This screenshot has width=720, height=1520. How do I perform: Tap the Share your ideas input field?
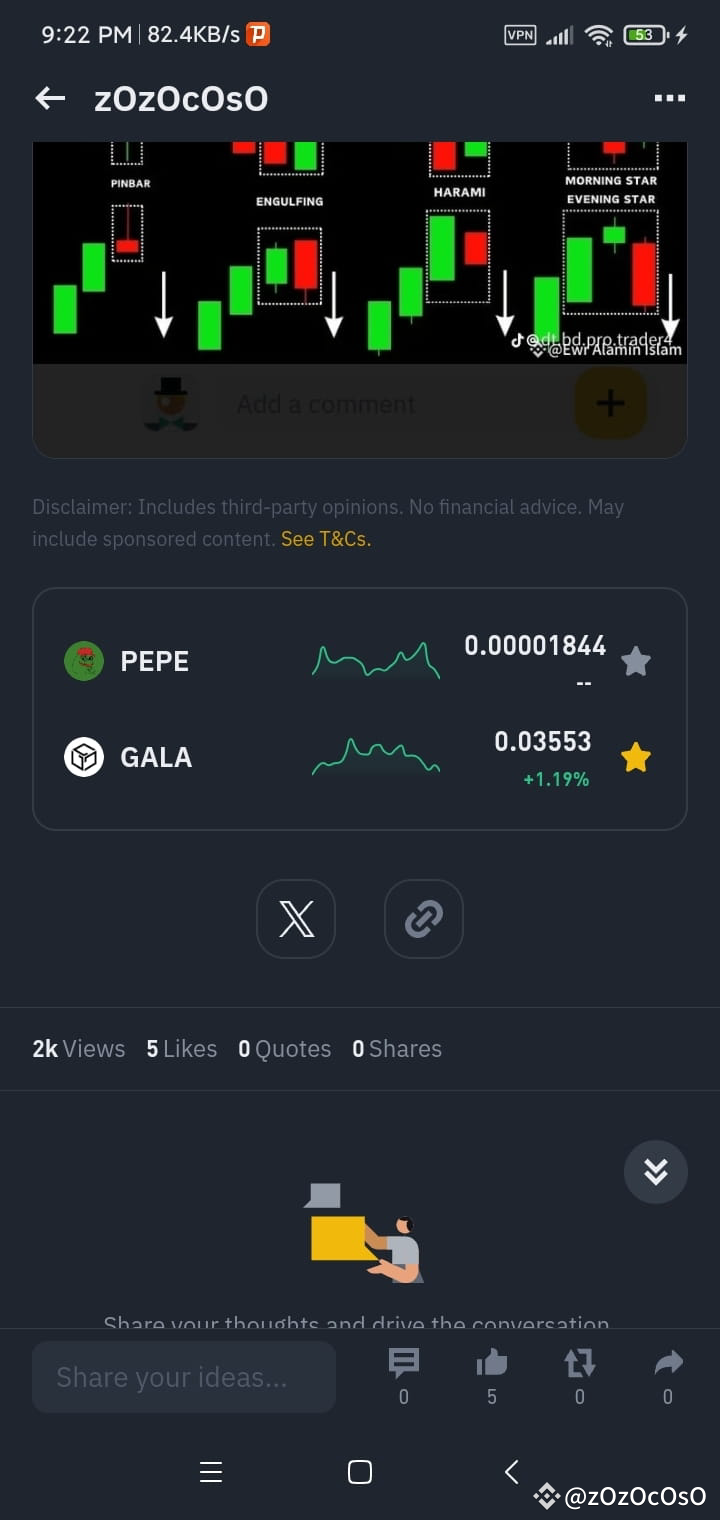[x=184, y=1376]
